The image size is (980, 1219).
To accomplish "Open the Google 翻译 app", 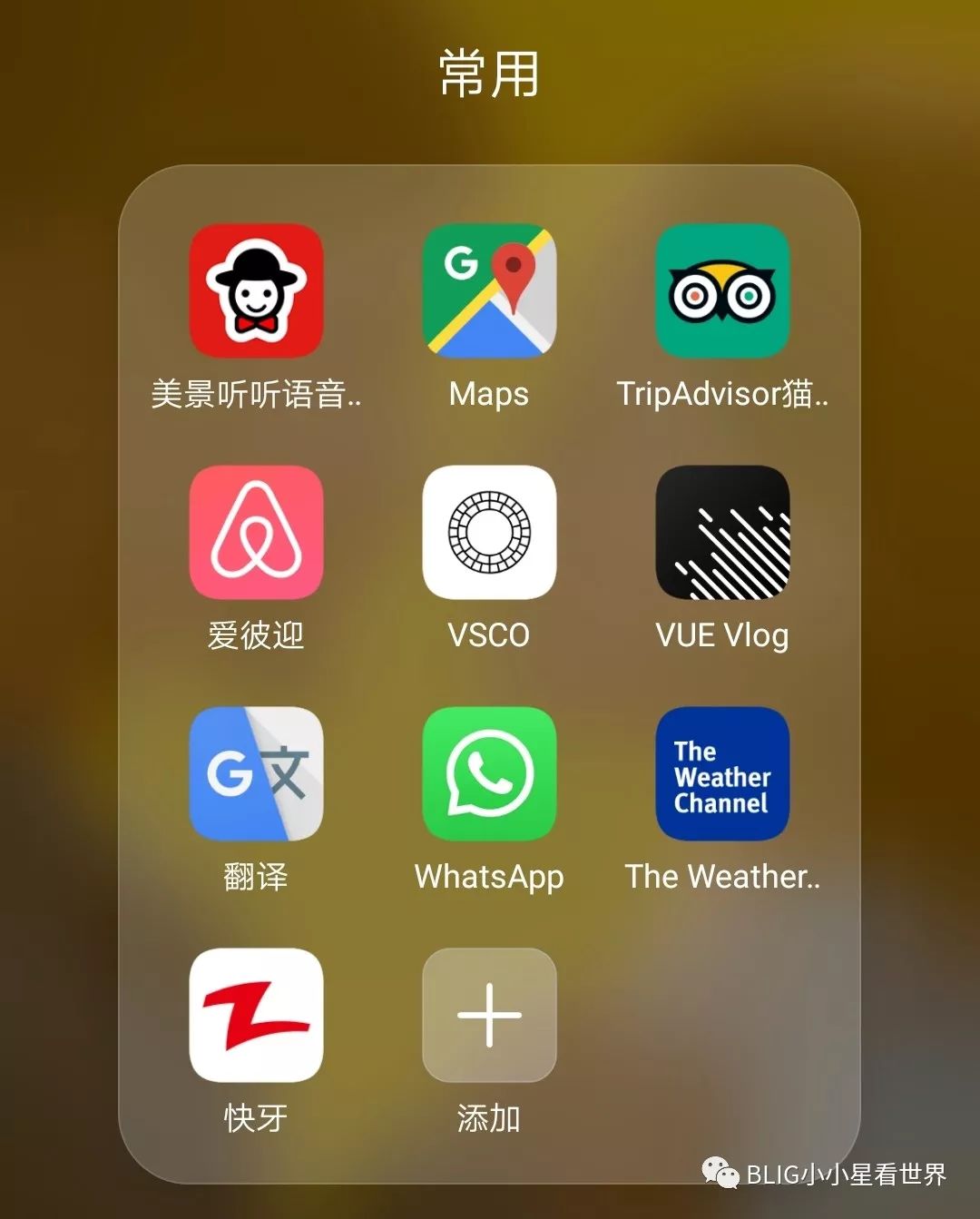I will pos(256,774).
